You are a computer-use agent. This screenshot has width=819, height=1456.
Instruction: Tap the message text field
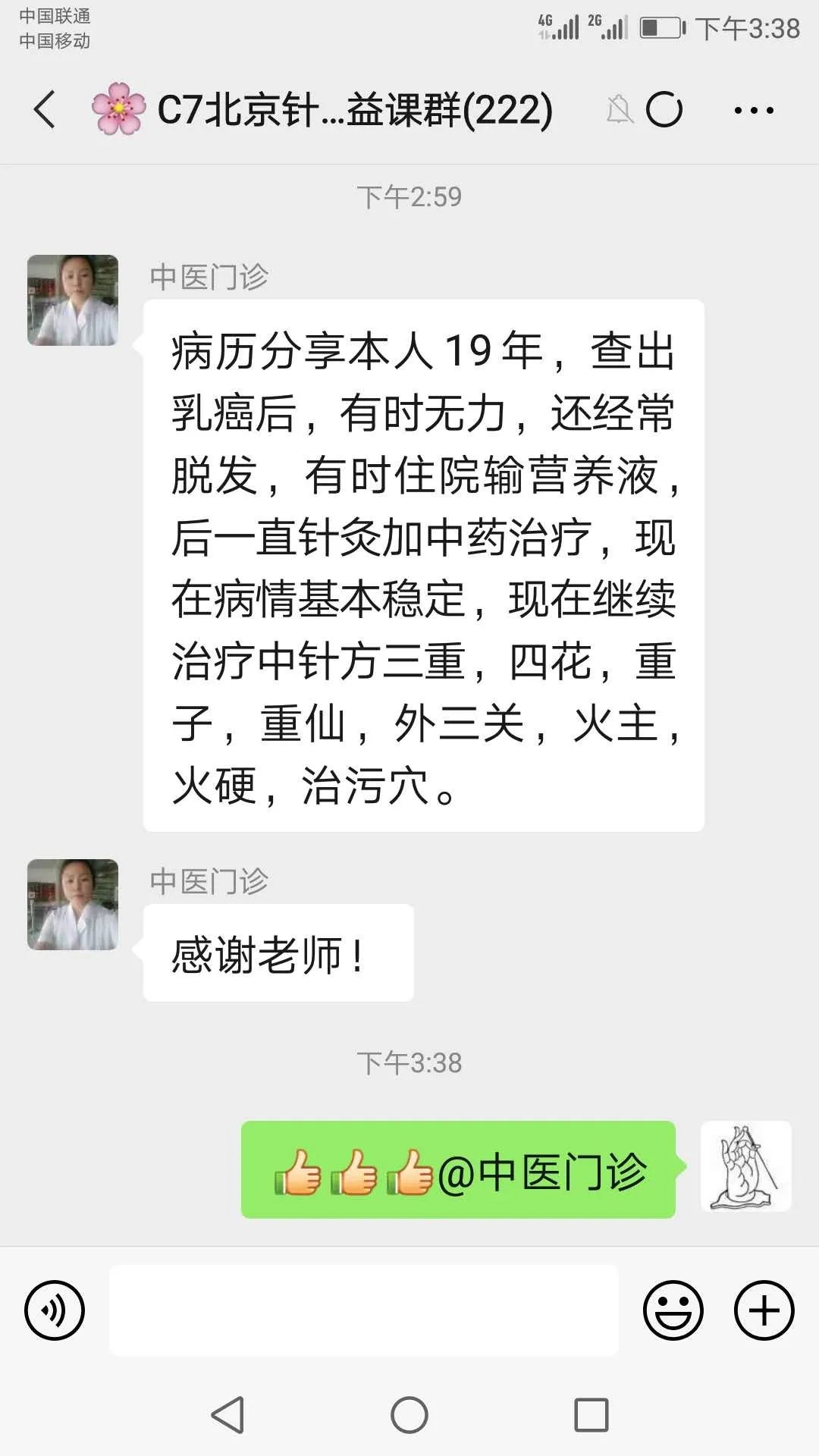[364, 1310]
